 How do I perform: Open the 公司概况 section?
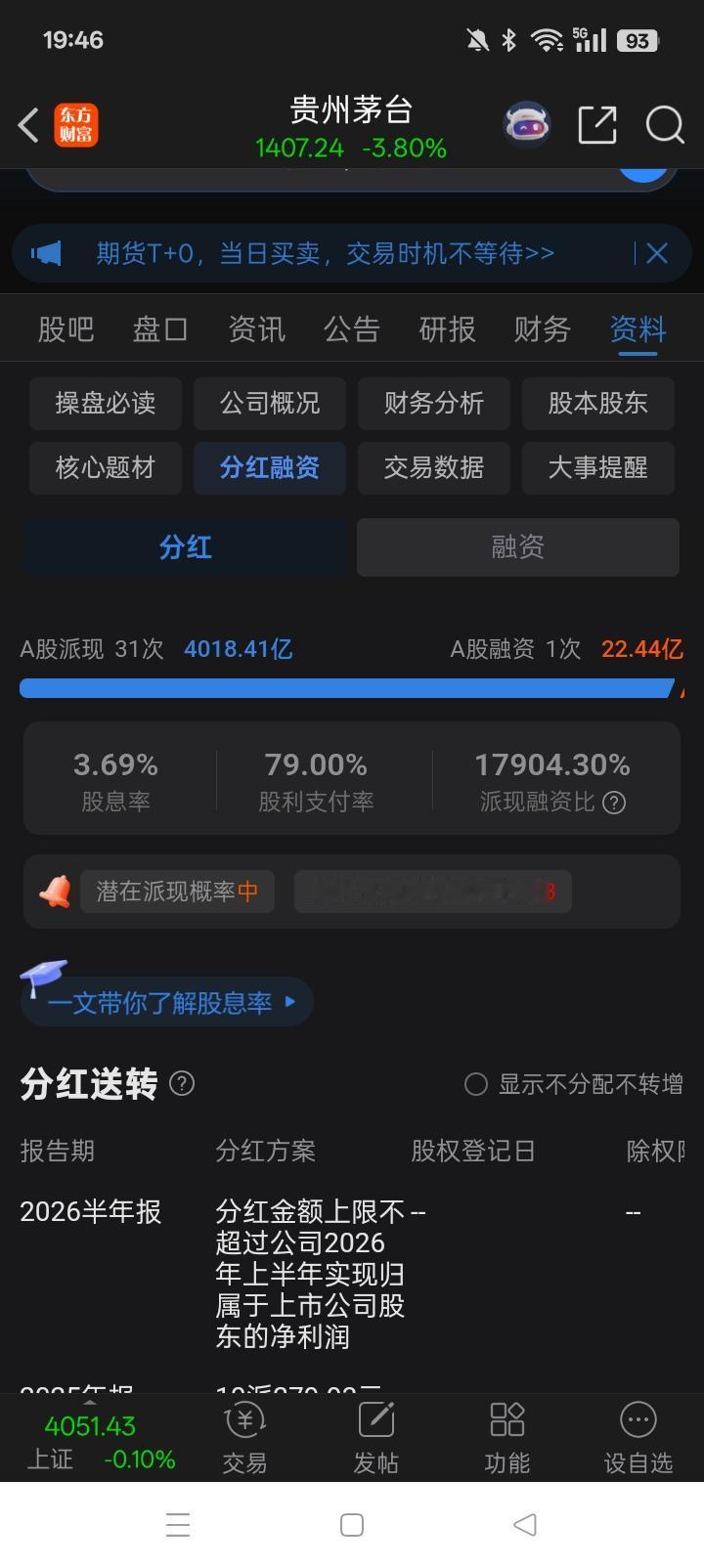pyautogui.click(x=270, y=403)
